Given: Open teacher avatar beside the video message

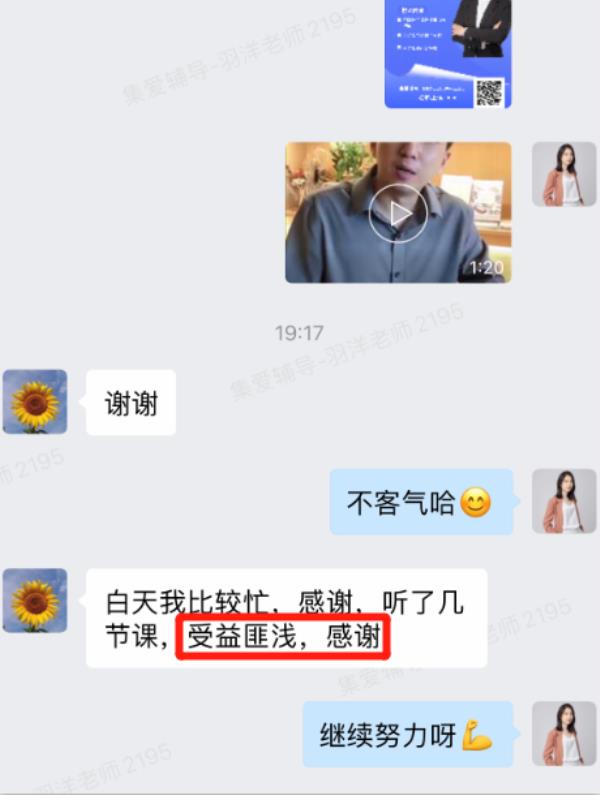Looking at the screenshot, I should [563, 175].
